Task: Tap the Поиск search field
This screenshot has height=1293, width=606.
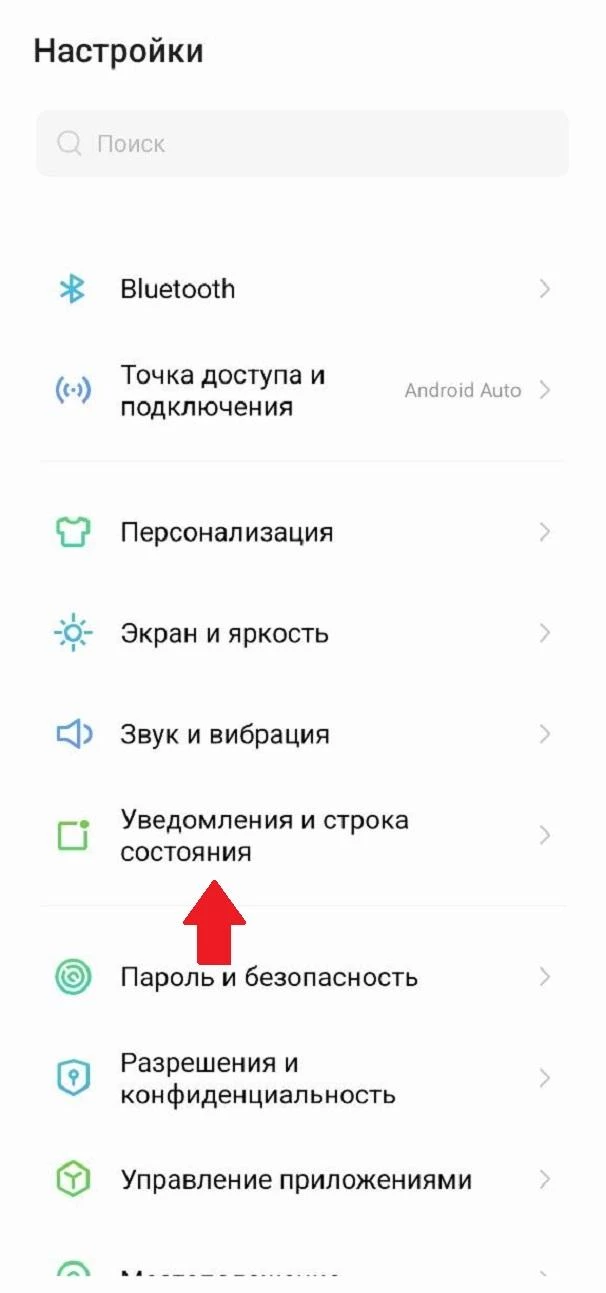Action: [302, 144]
